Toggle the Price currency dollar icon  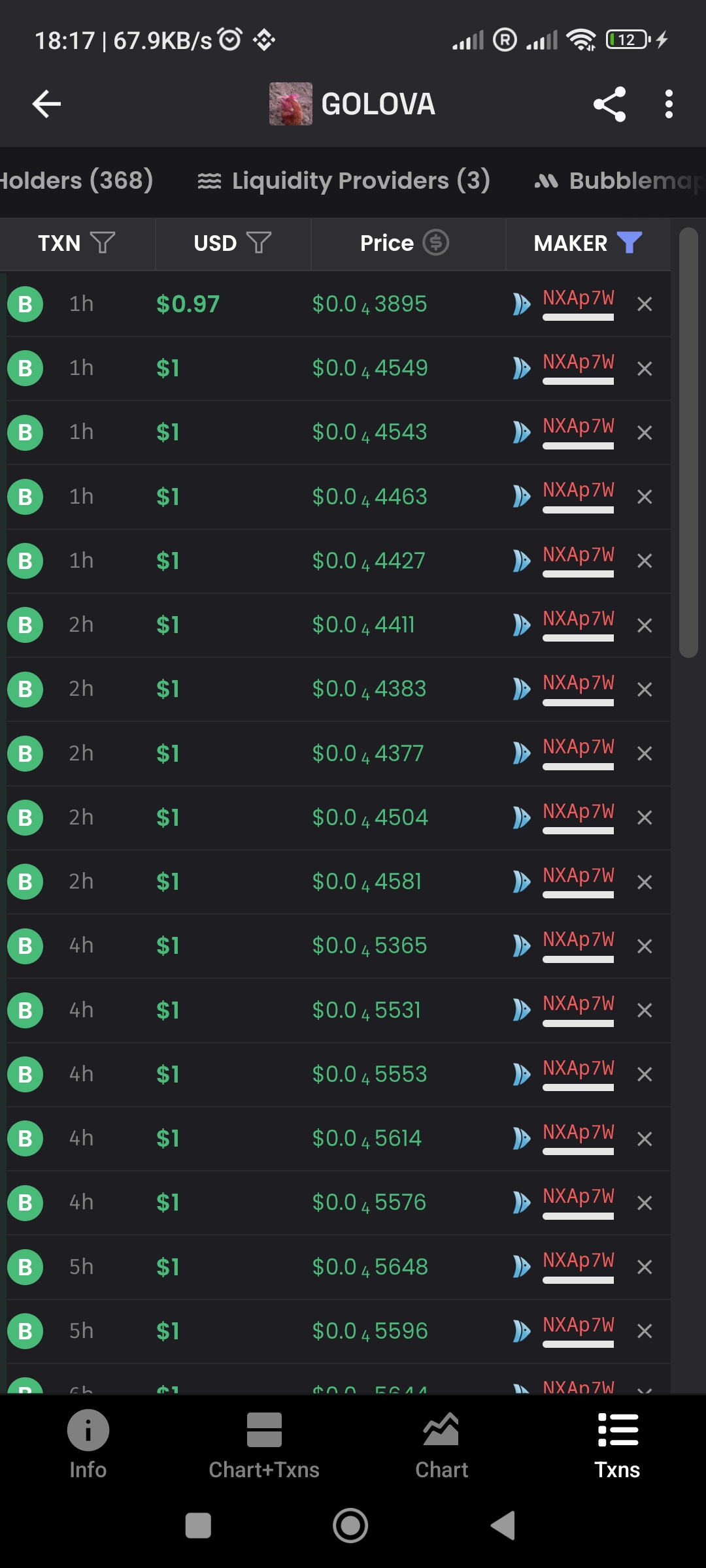436,243
